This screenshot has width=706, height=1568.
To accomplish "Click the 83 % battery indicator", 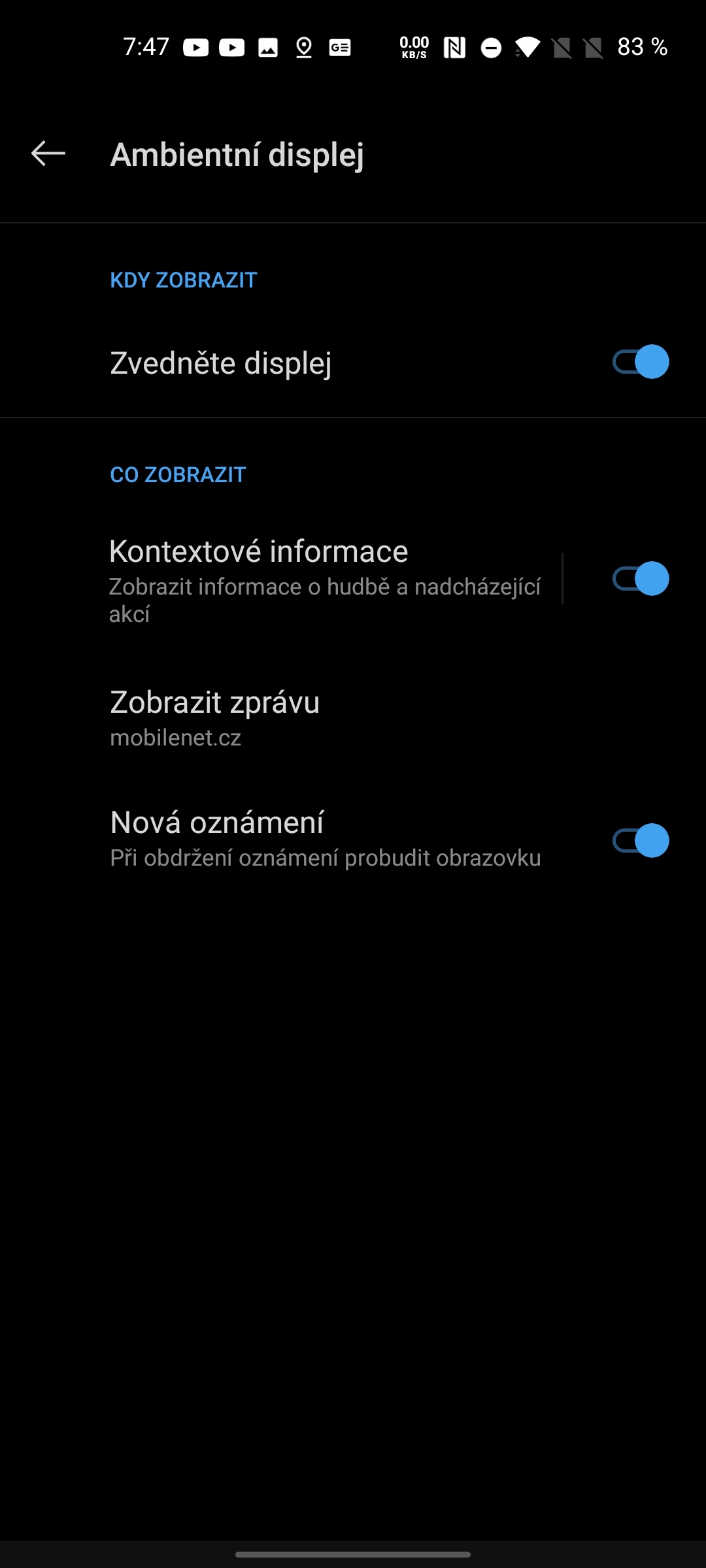I will pos(642,47).
